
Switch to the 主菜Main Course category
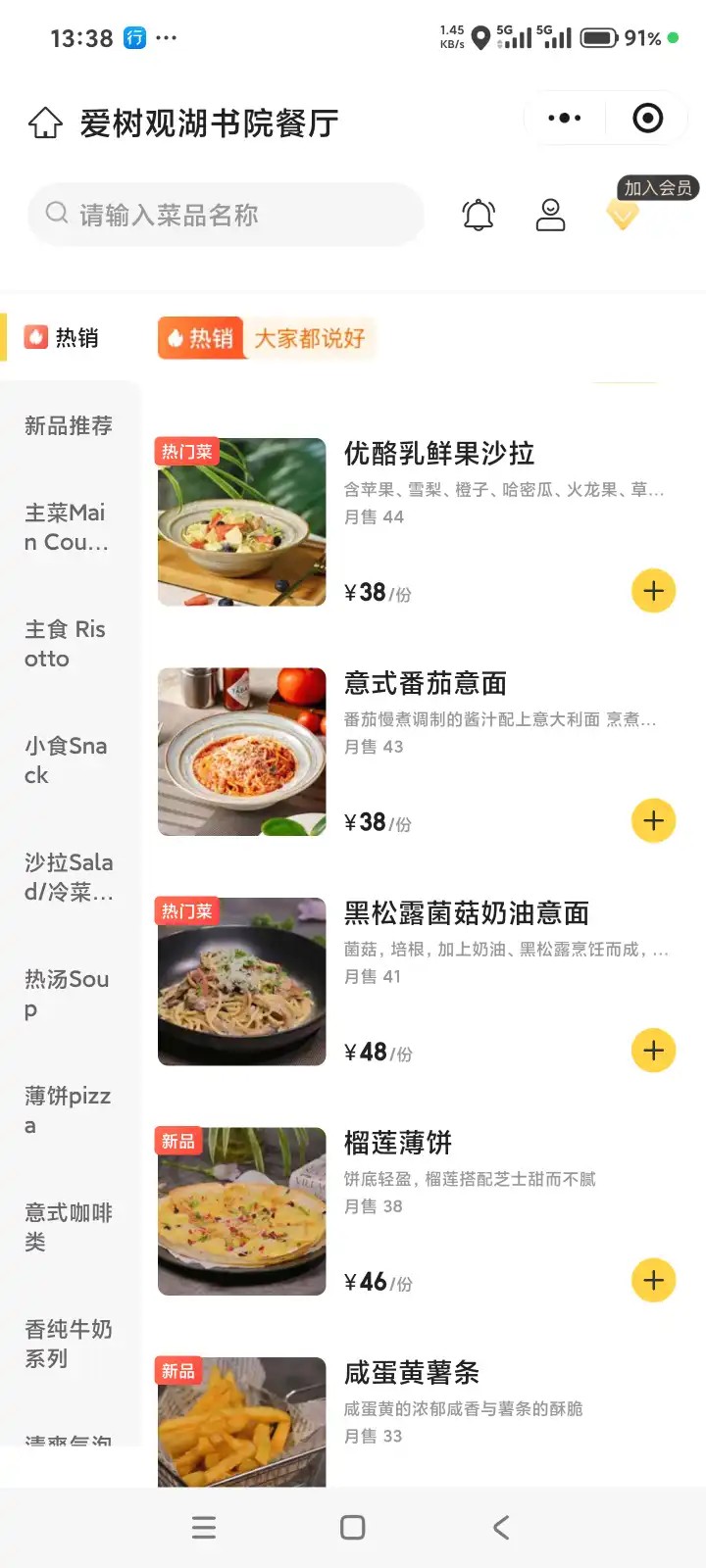[x=67, y=527]
